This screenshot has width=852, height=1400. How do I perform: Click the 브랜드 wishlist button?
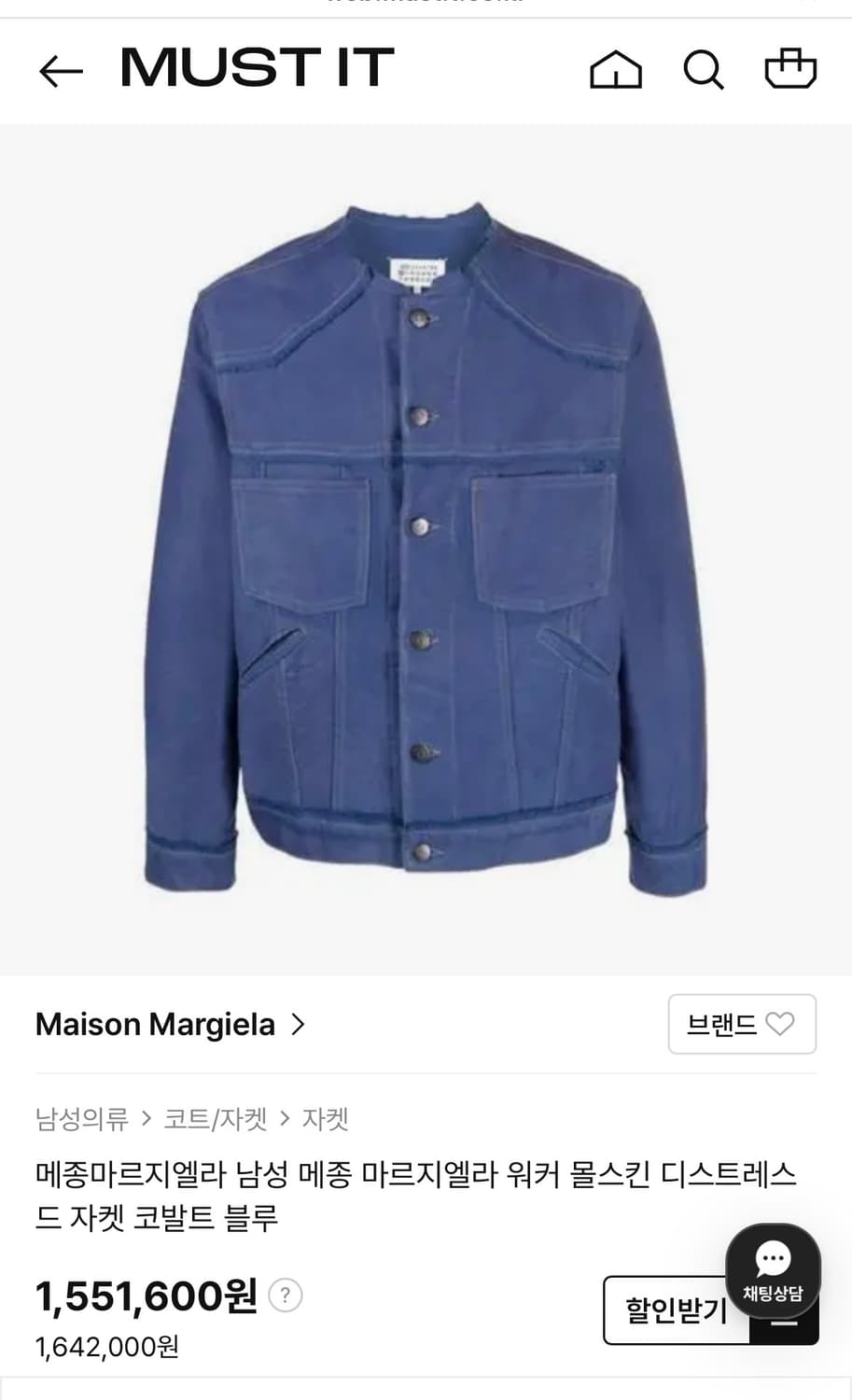pos(743,1024)
